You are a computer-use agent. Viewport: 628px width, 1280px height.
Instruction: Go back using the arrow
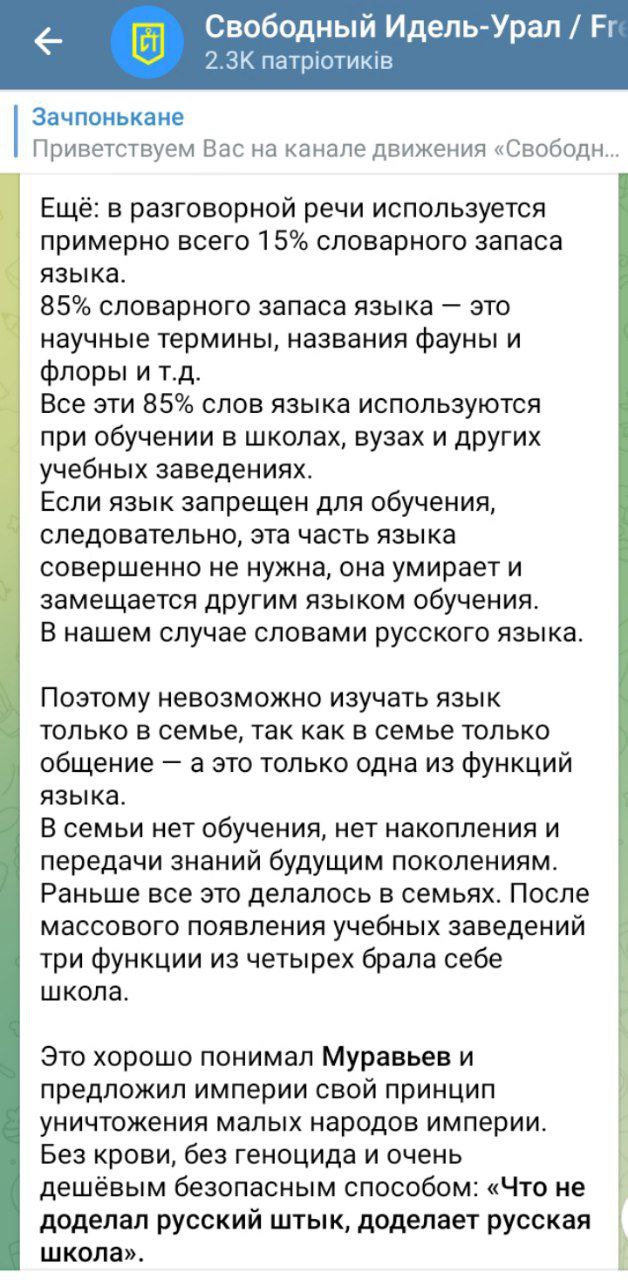click(x=48, y=41)
